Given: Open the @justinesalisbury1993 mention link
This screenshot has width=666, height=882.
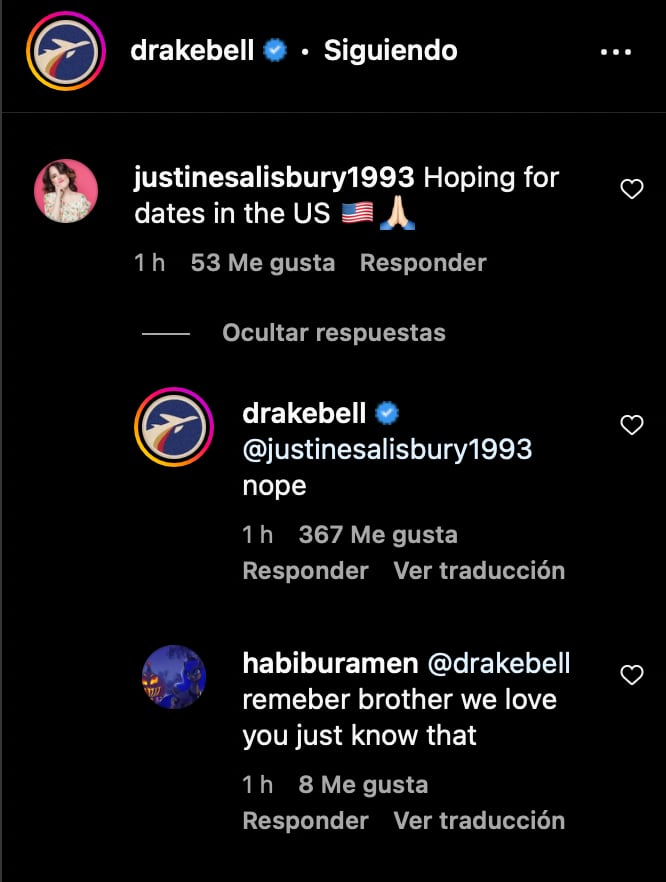Looking at the screenshot, I should click(x=387, y=449).
